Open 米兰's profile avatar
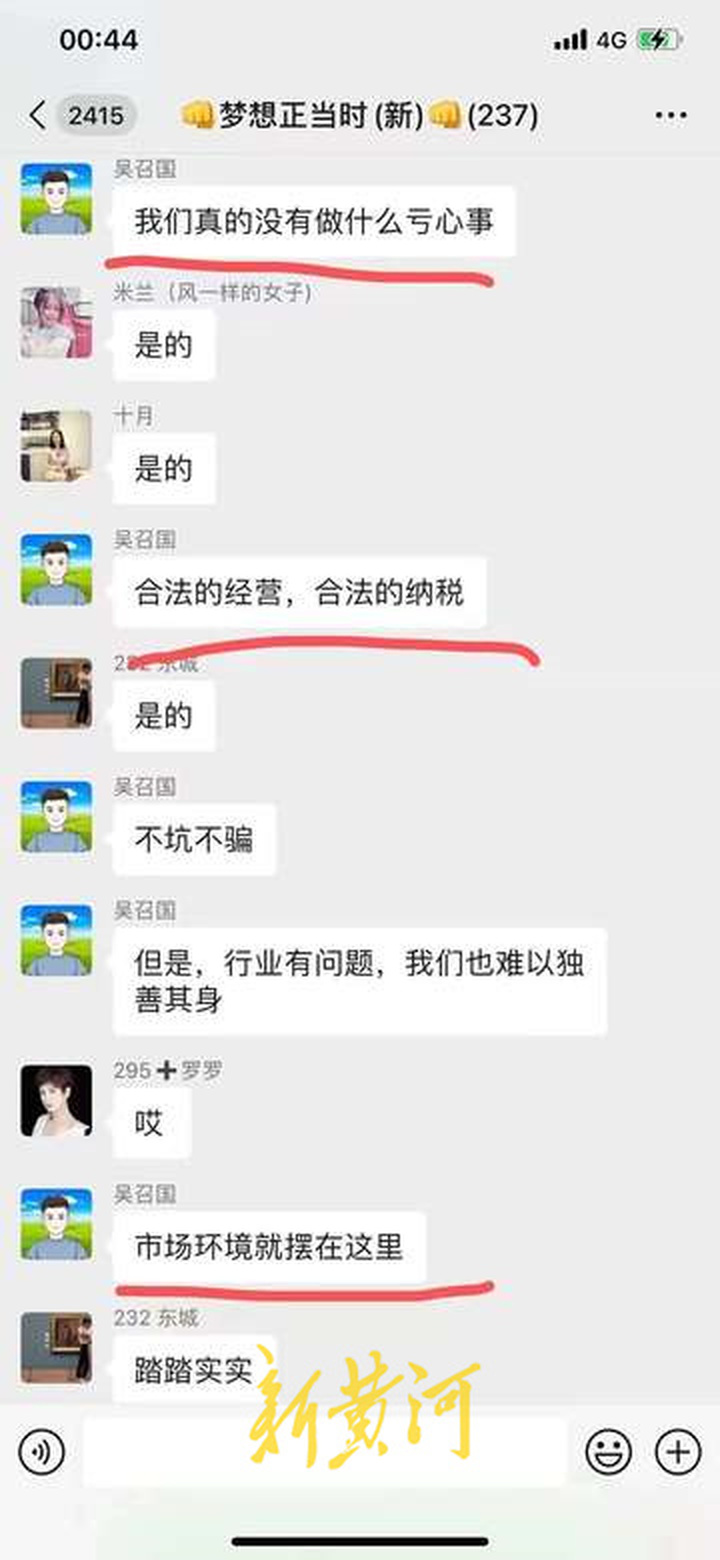The image size is (720, 1560). 56,322
